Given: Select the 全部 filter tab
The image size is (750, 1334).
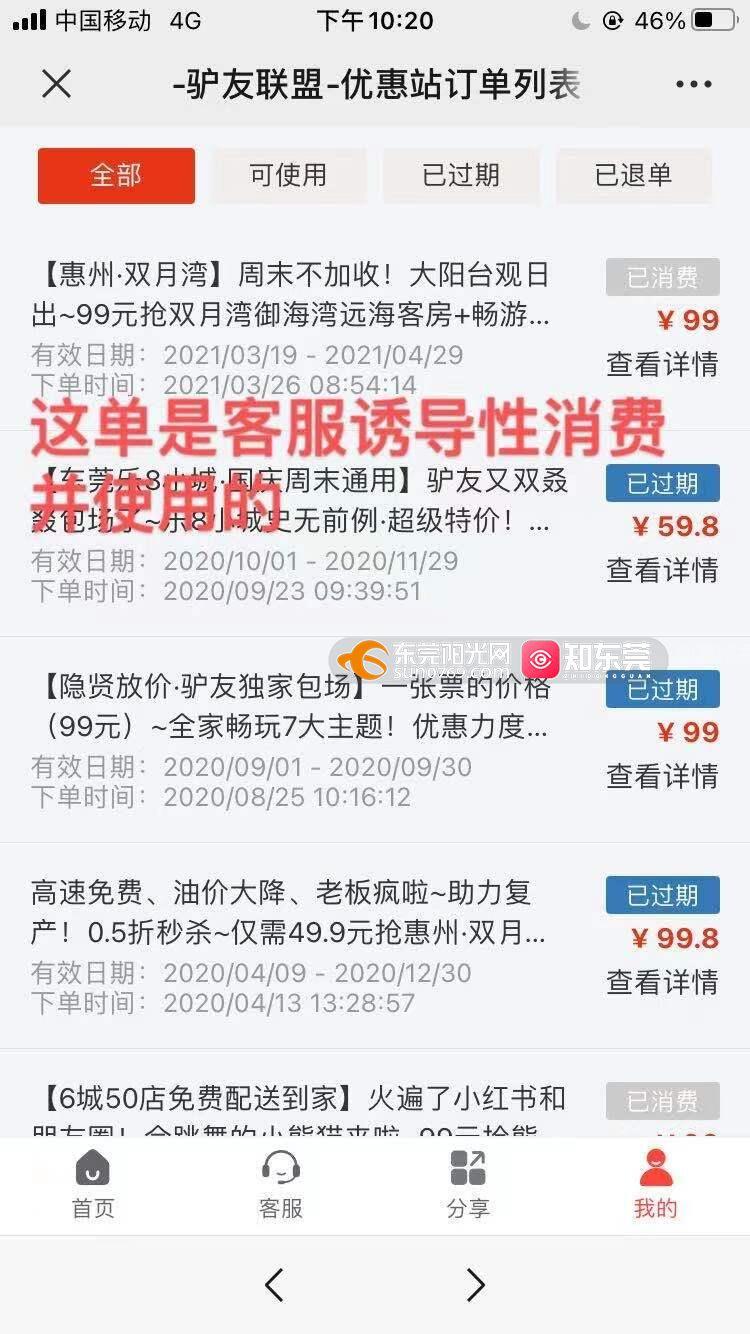Looking at the screenshot, I should tap(116, 175).
